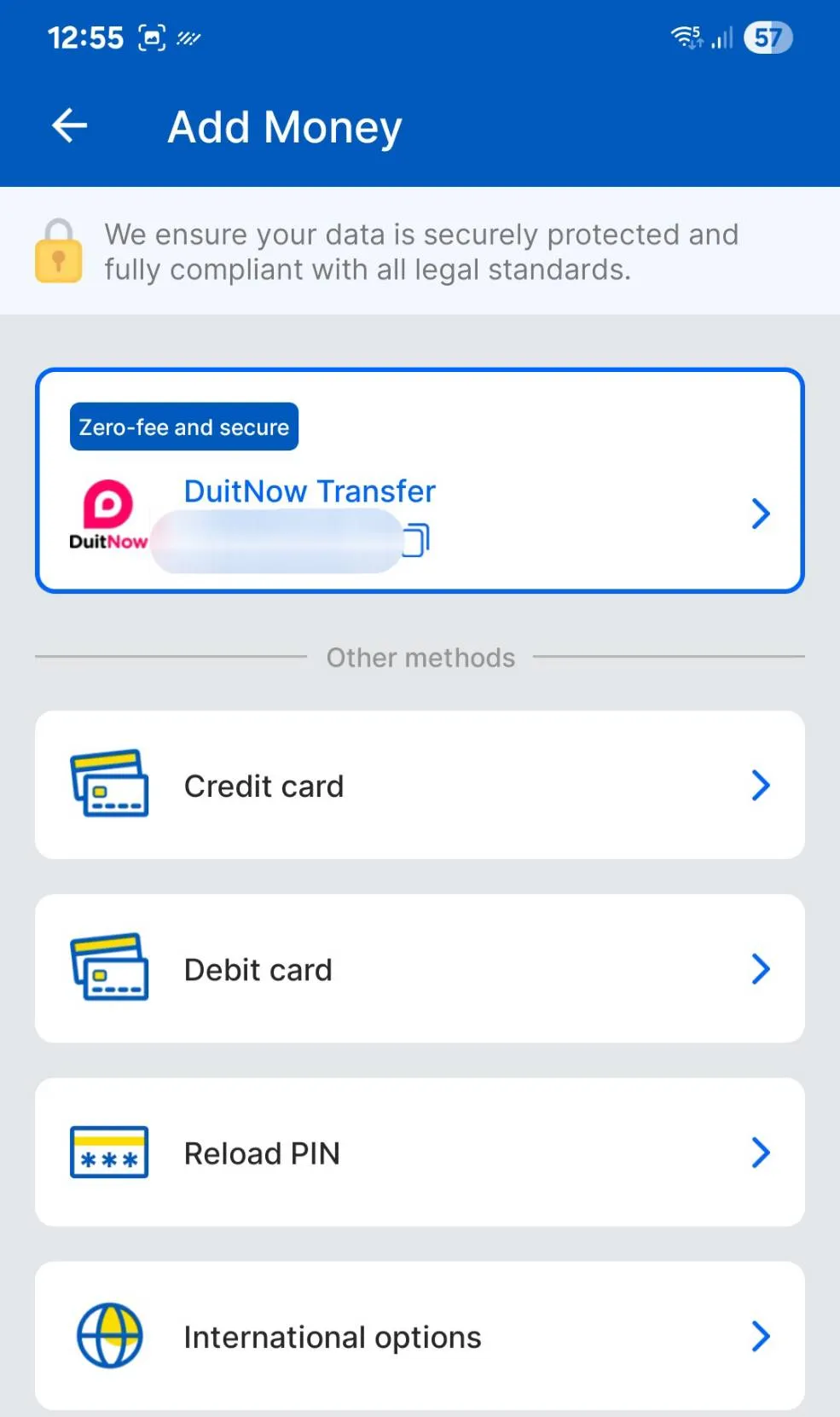This screenshot has width=840, height=1417.
Task: Choose Credit card method
Action: pos(420,785)
